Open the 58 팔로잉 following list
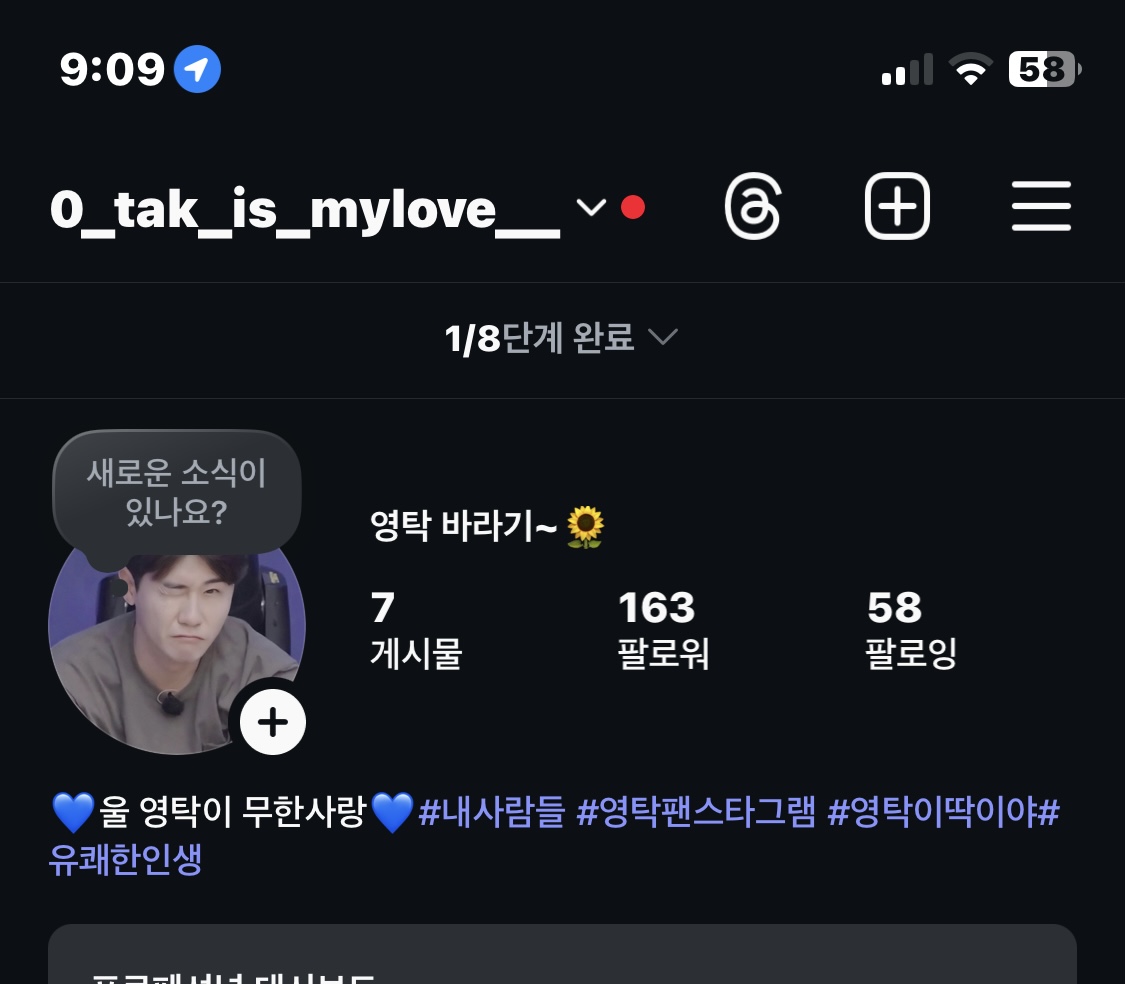Screen dimensions: 1125x984 click(910, 630)
